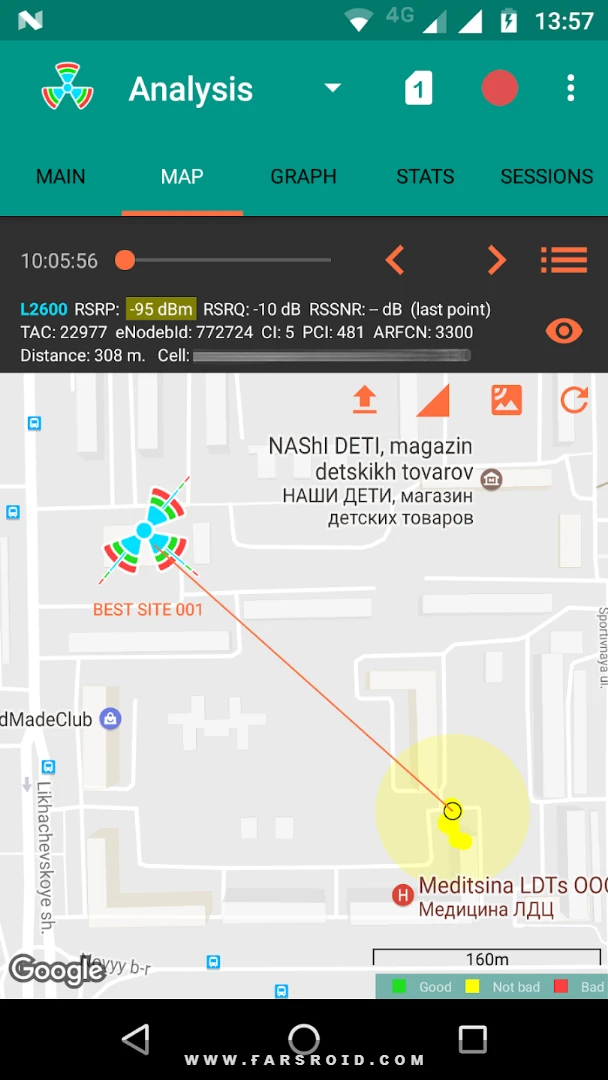Tap the timeline slider handle

point(125,260)
